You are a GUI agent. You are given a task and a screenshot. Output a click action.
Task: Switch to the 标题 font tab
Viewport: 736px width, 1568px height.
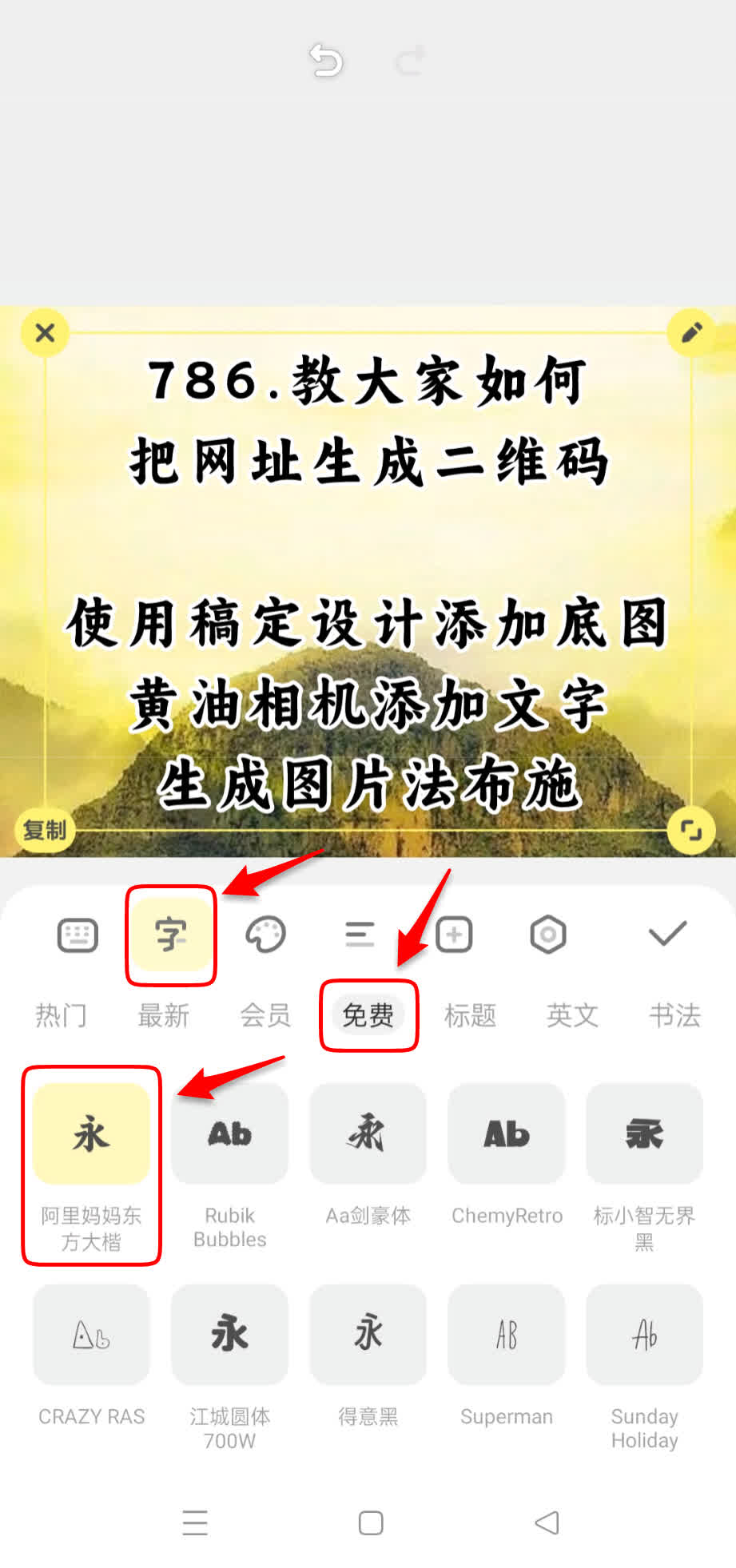[470, 1016]
